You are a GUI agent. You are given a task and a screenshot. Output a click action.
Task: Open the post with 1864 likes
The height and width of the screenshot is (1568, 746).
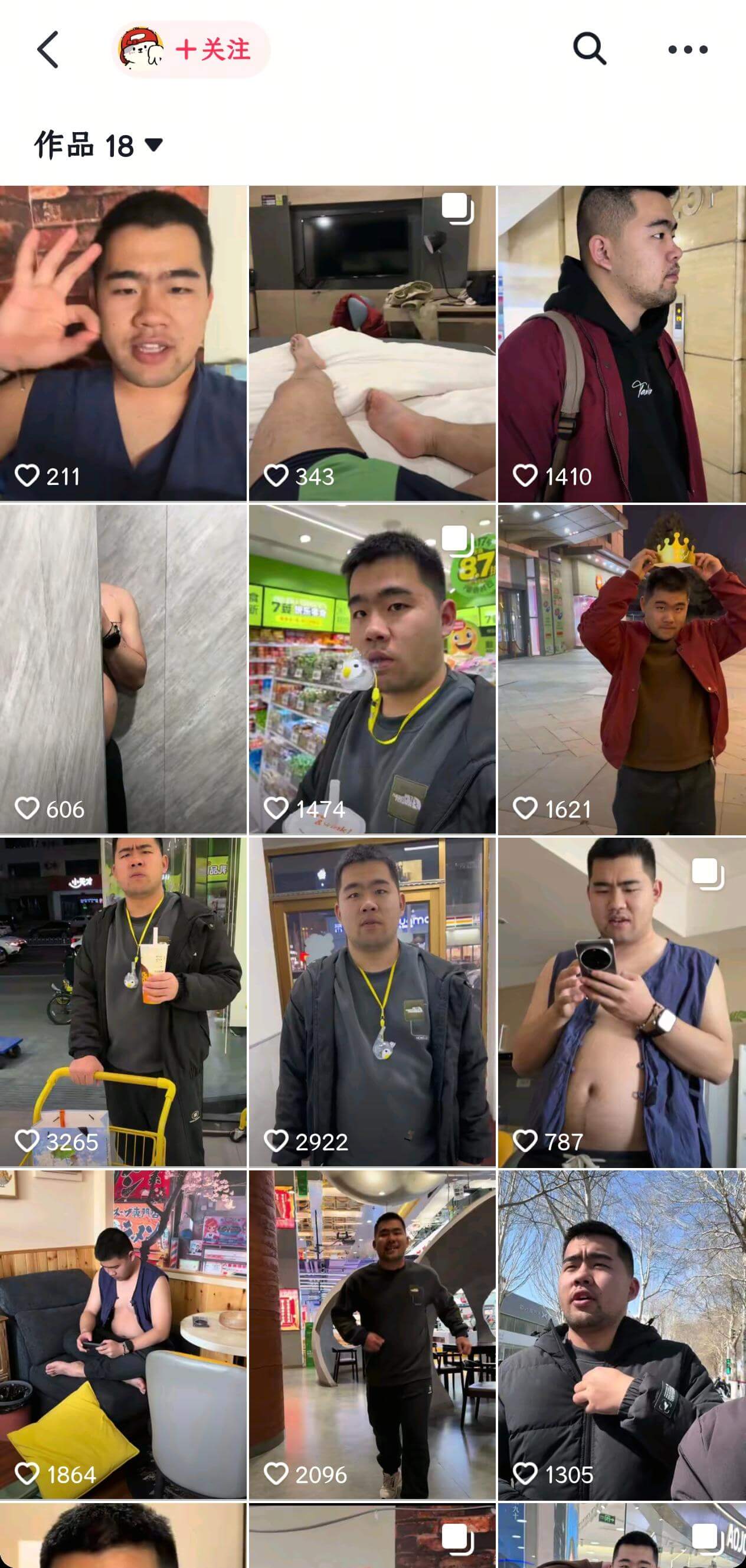pyautogui.click(x=123, y=1334)
